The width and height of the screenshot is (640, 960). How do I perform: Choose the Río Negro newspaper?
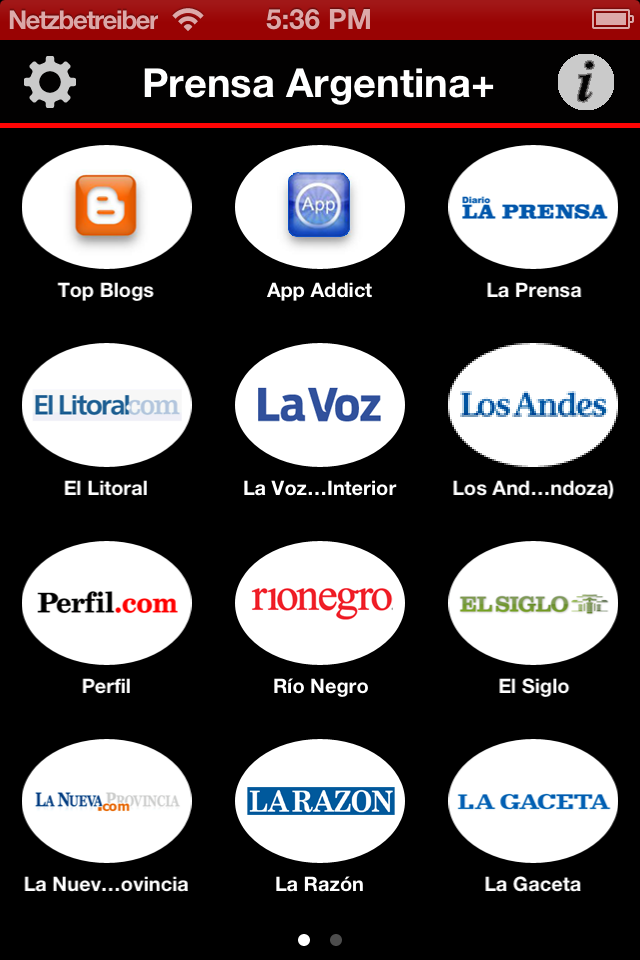(x=320, y=601)
